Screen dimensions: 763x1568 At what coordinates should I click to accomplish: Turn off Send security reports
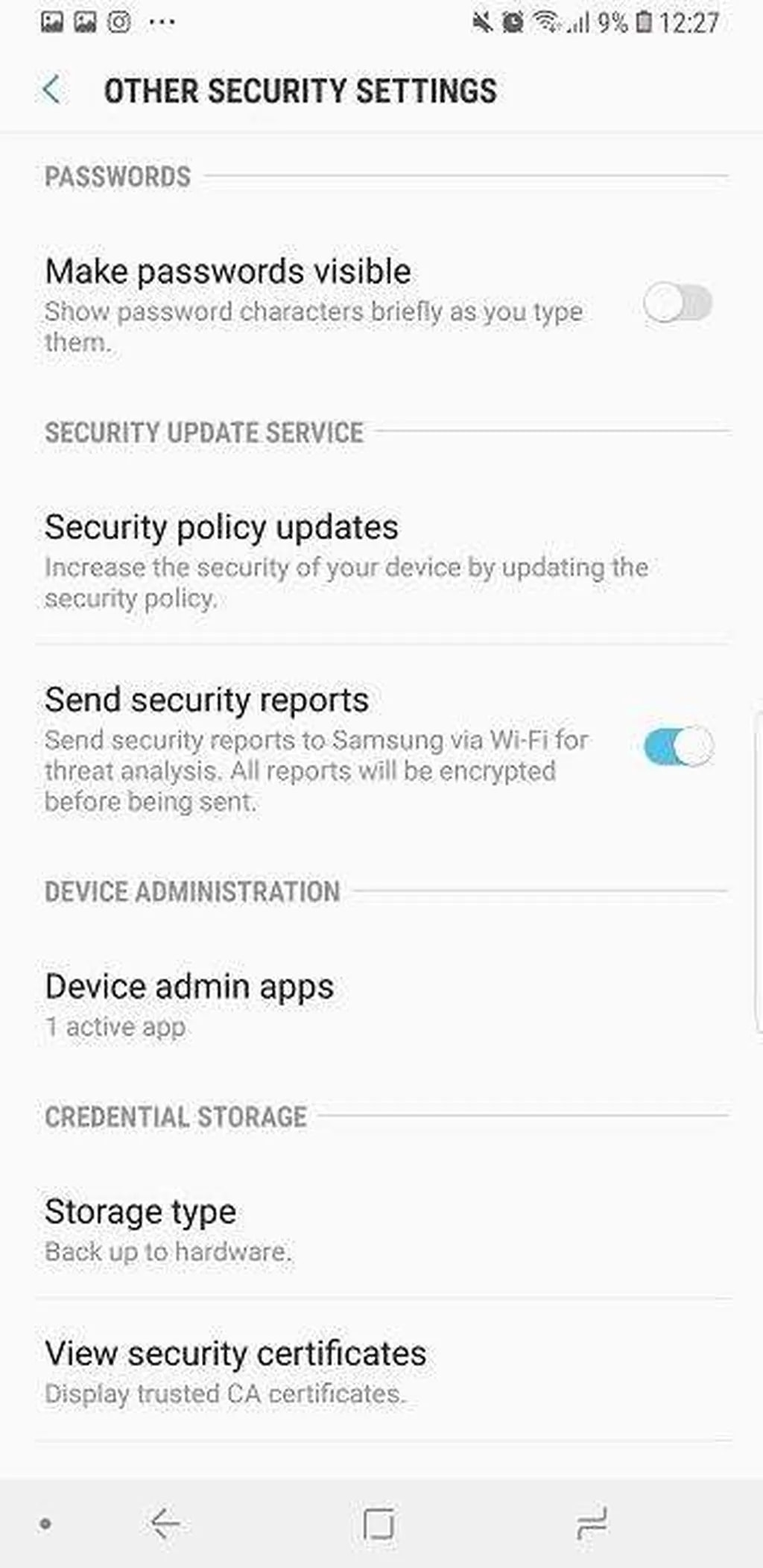pos(677,746)
